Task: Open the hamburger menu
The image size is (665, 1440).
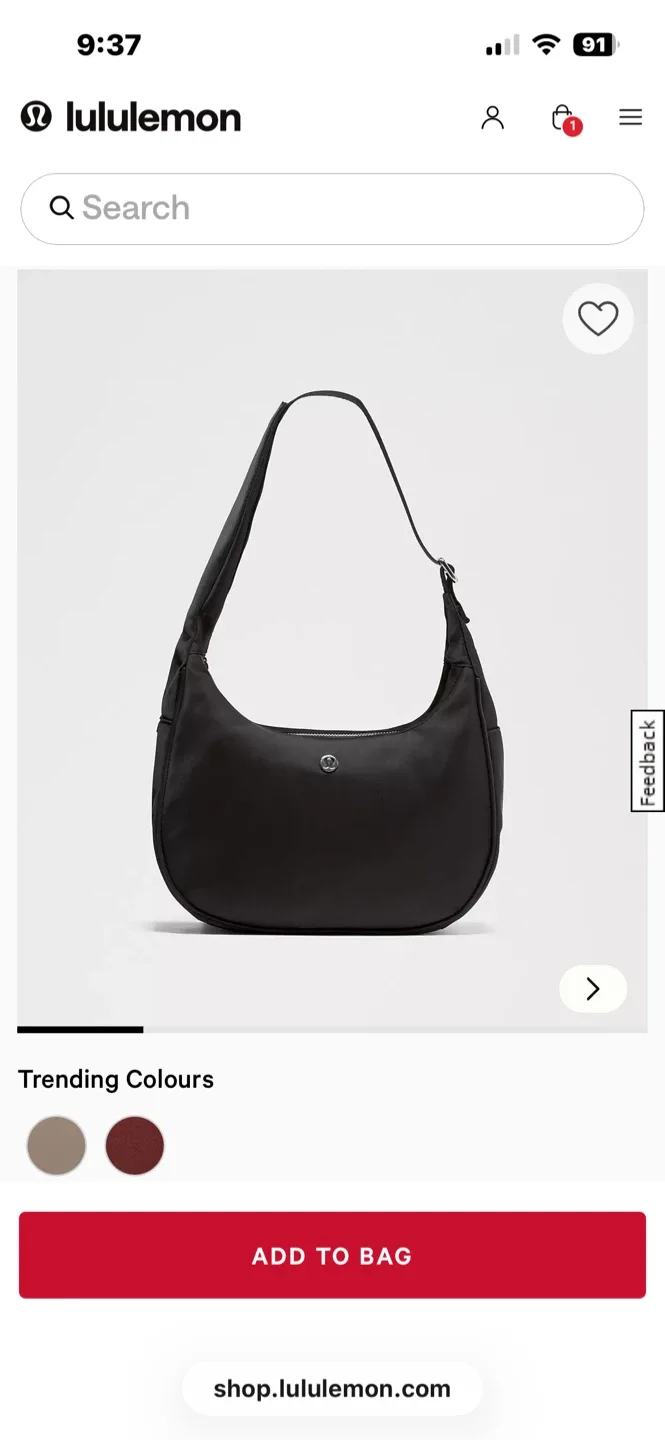Action: [630, 118]
